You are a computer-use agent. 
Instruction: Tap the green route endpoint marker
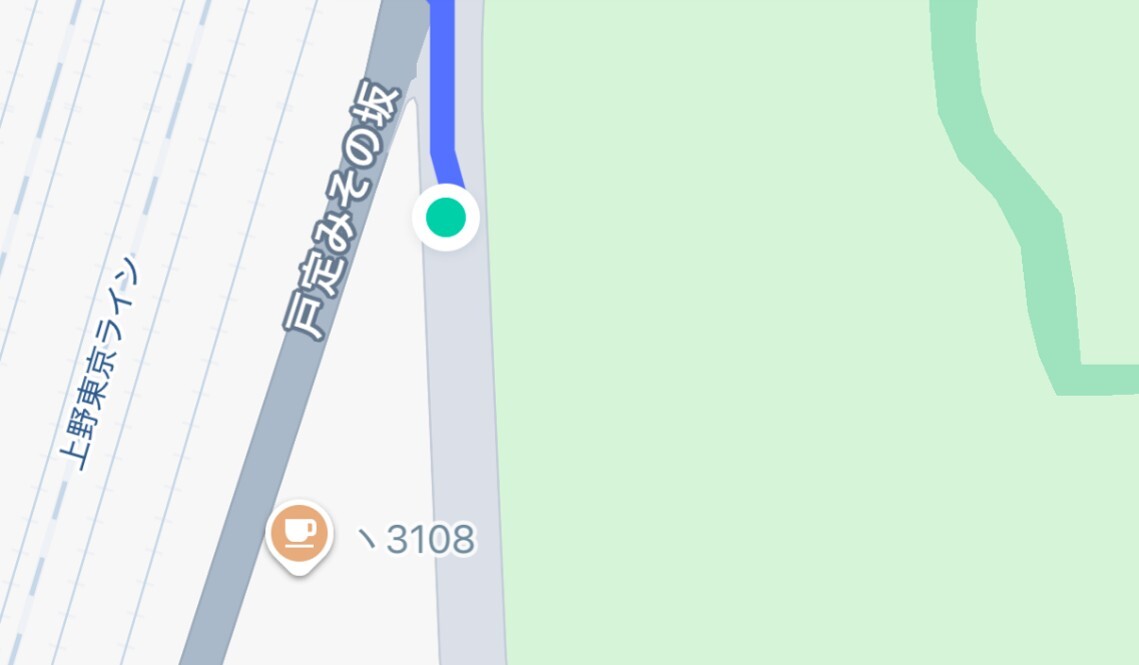[446, 217]
